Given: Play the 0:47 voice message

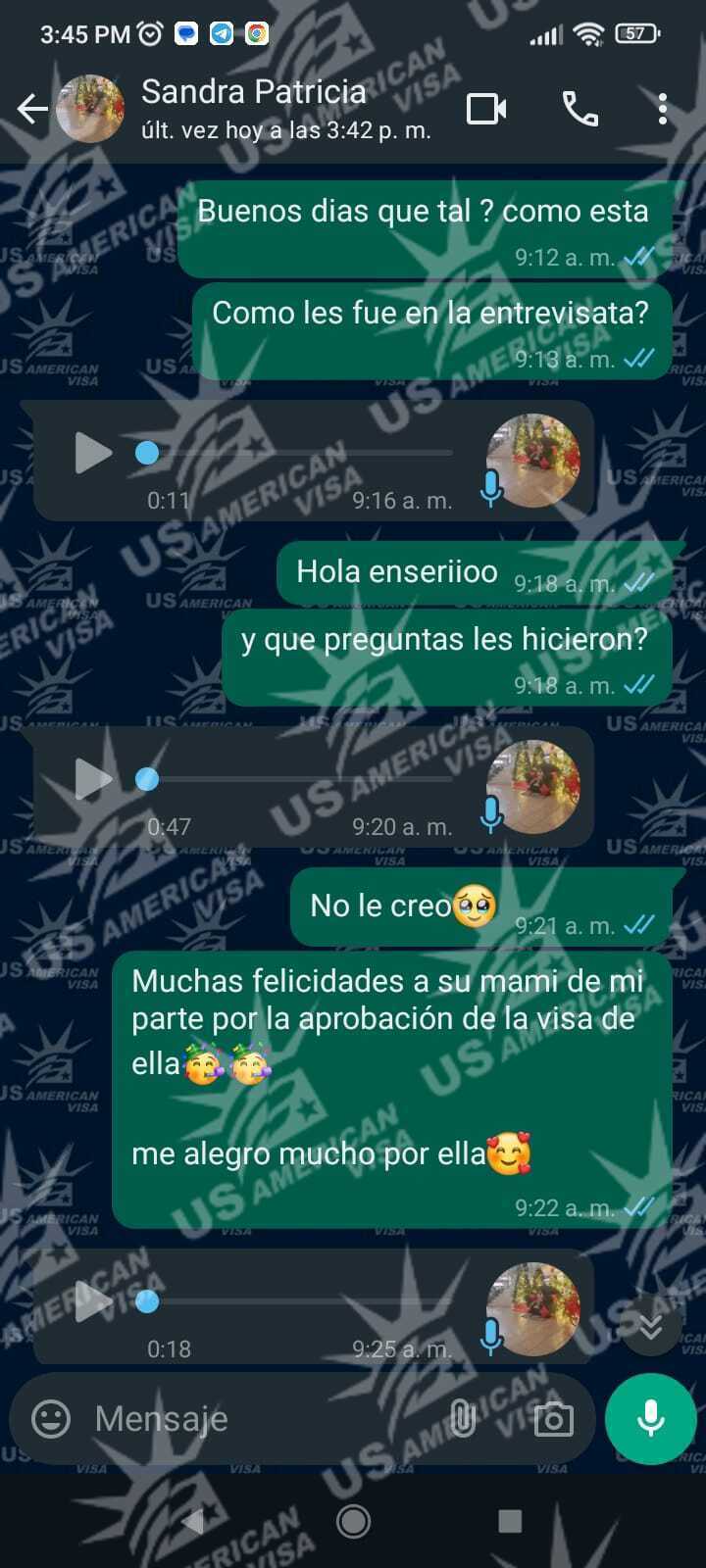Looking at the screenshot, I should pos(93,779).
